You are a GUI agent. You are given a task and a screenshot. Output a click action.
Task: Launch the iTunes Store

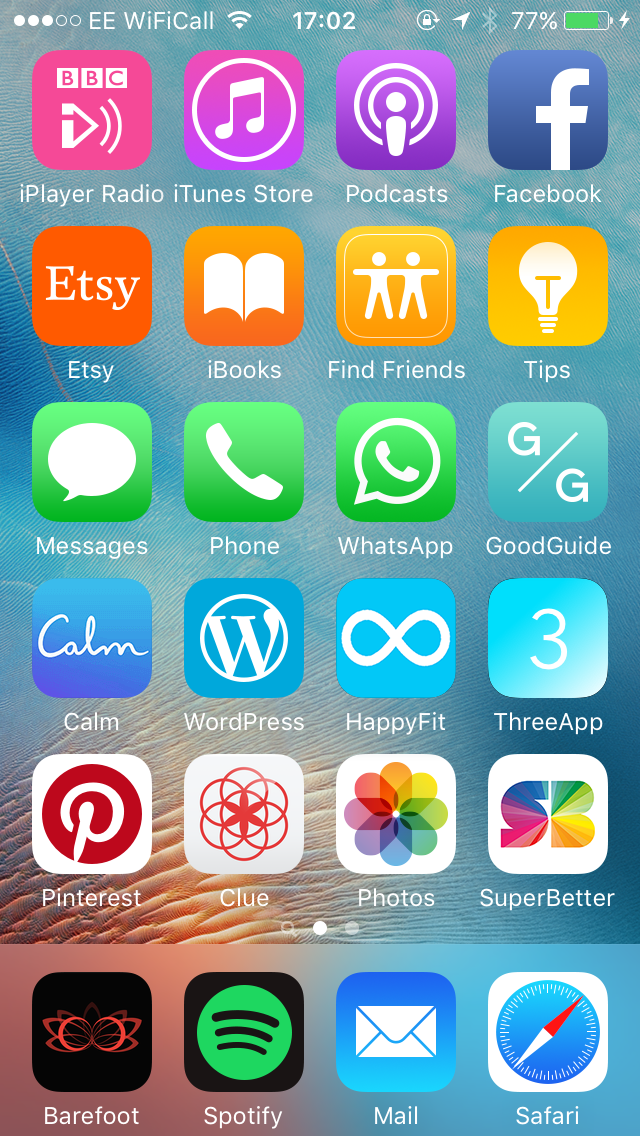coord(244,110)
